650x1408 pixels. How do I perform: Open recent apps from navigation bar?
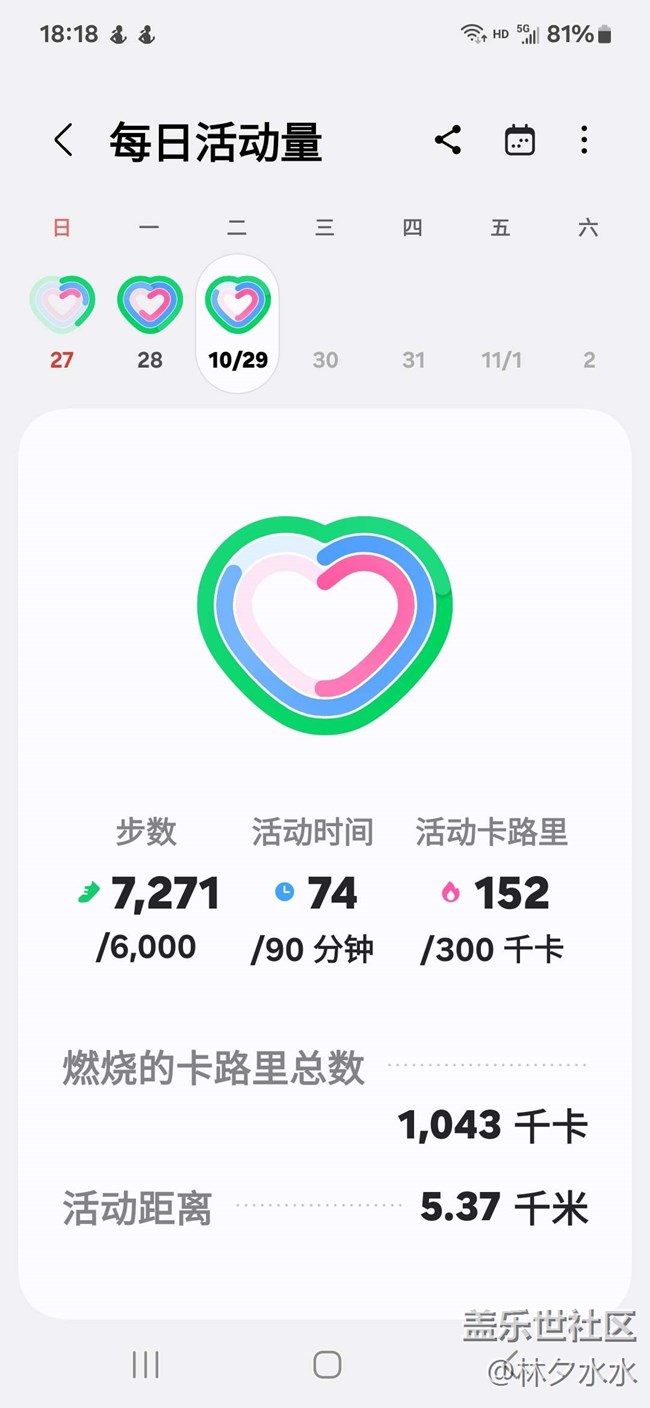click(x=146, y=1364)
